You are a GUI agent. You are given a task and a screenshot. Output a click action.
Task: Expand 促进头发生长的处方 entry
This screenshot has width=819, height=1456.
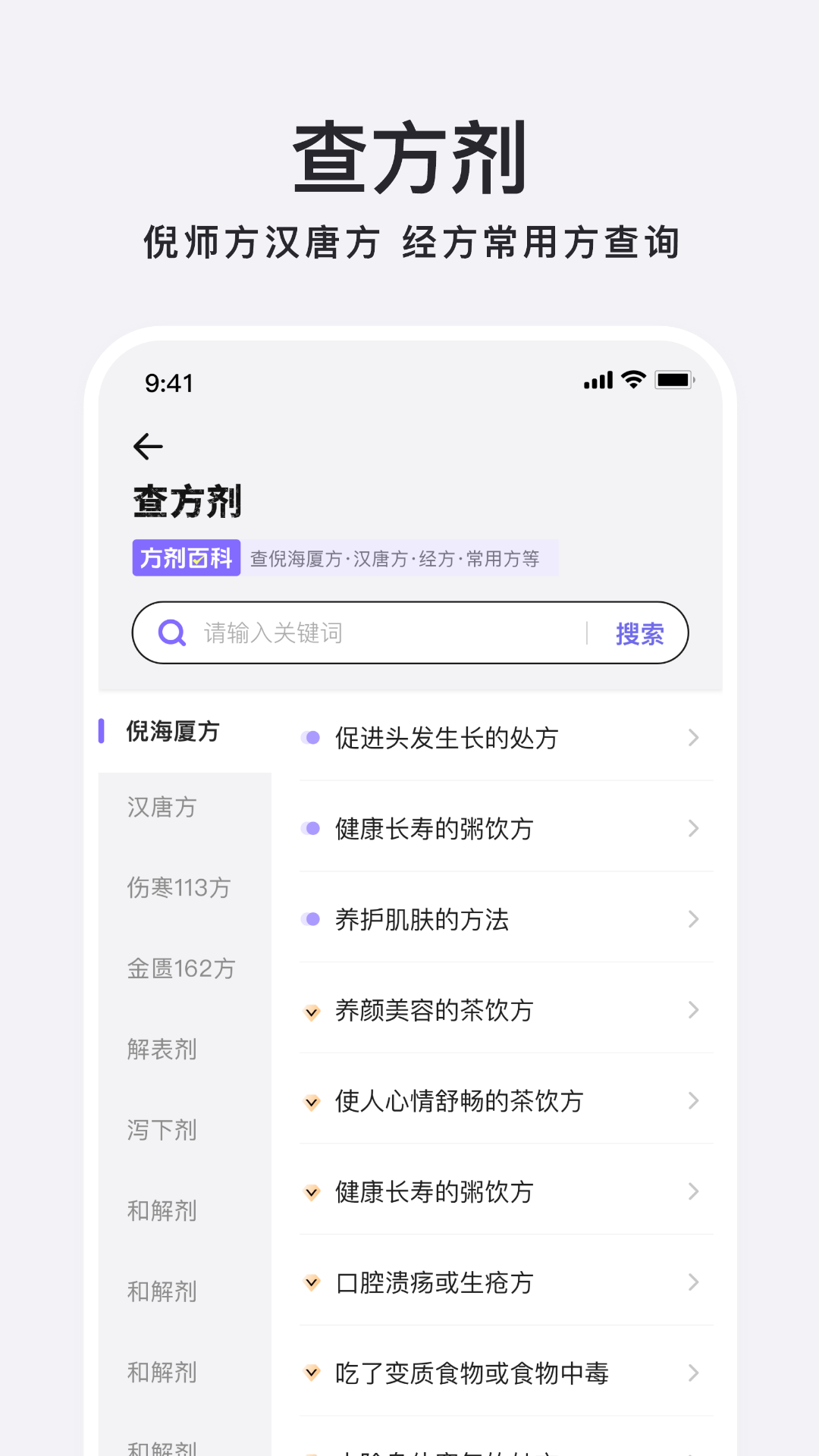click(x=694, y=737)
